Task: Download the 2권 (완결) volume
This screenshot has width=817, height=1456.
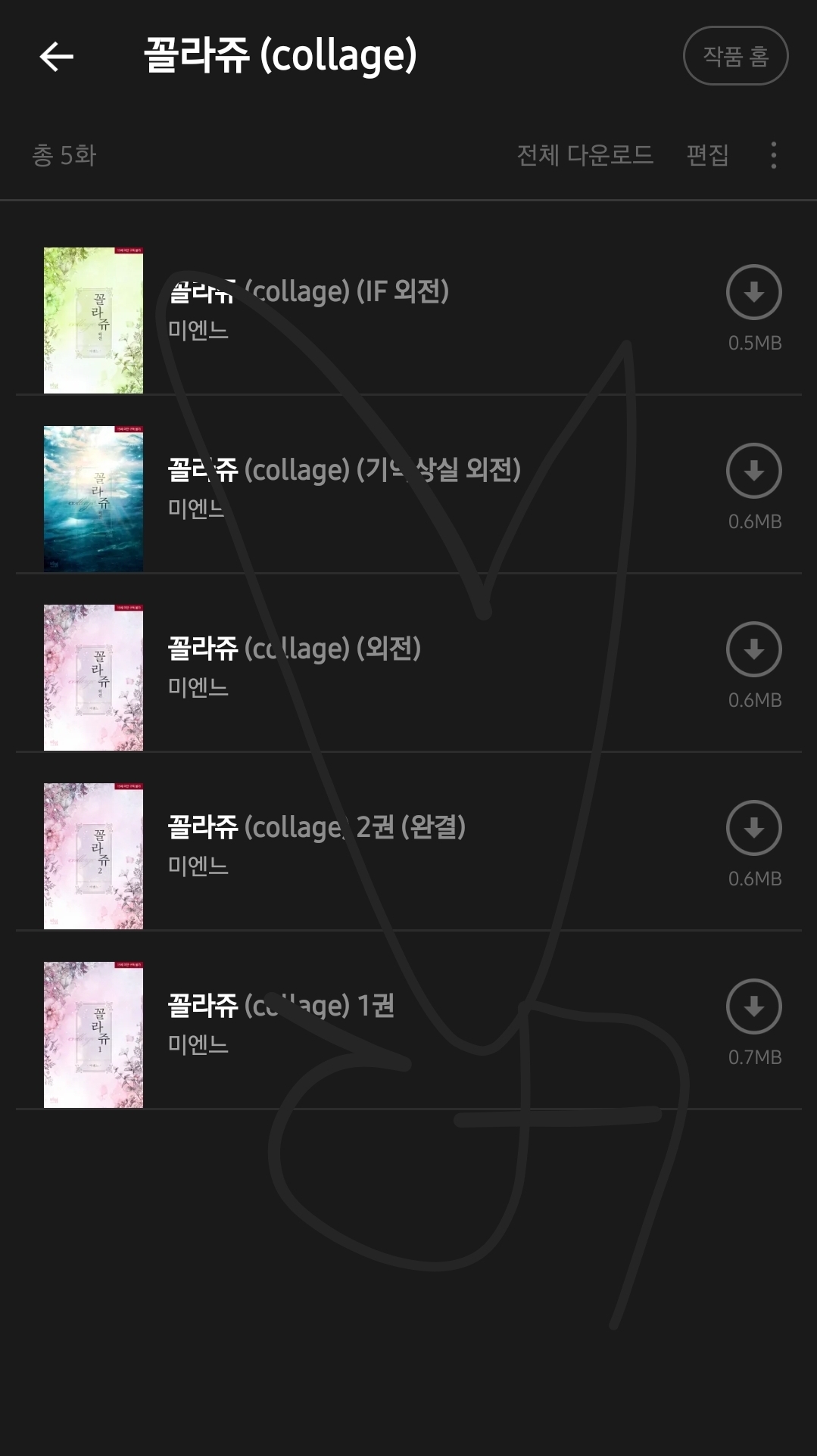Action: pos(753,828)
